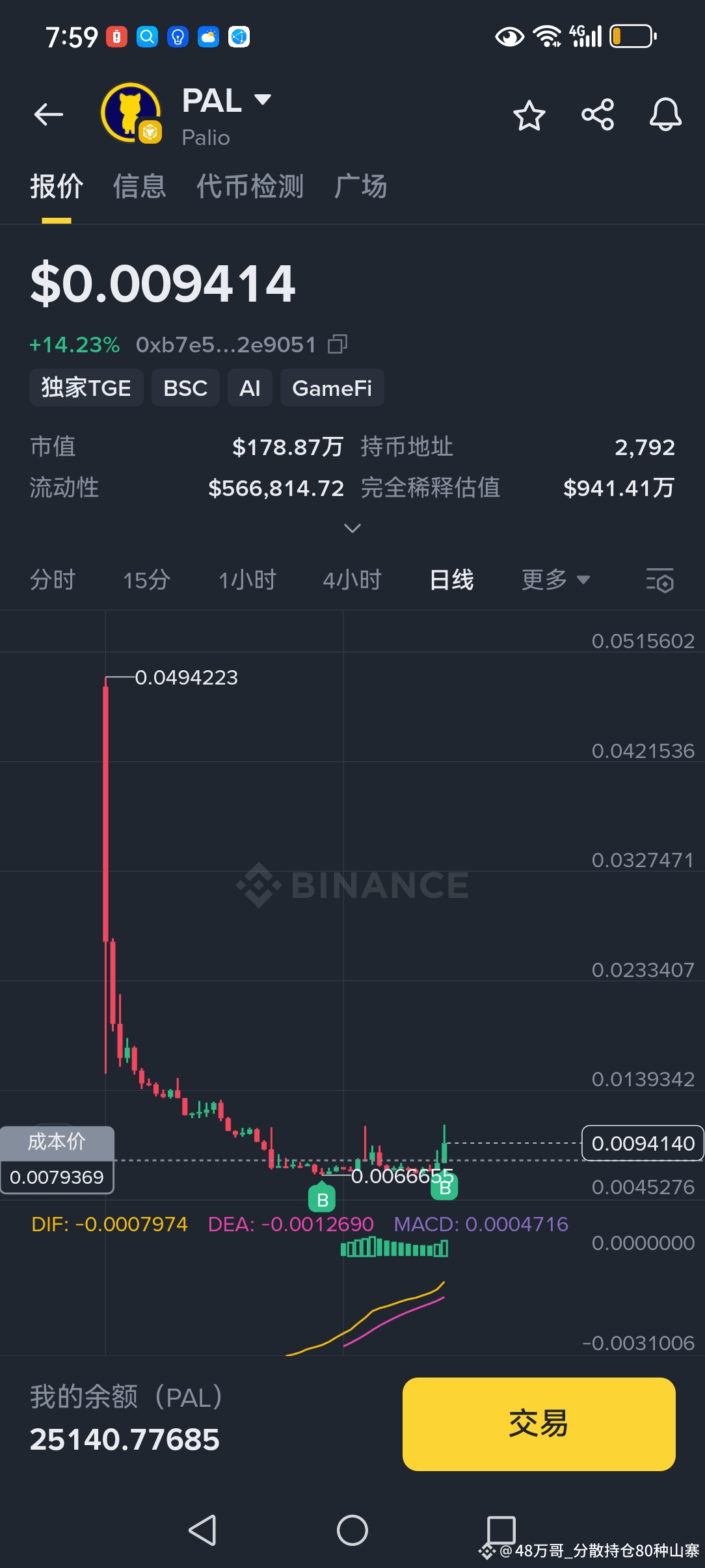Select the 15分 chart interval
705x1568 pixels.
[146, 579]
